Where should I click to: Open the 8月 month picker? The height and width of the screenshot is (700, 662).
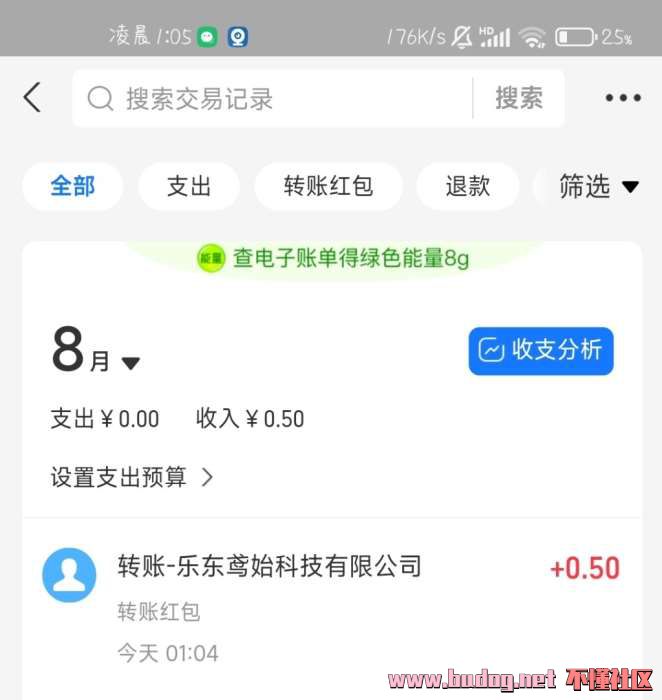(x=96, y=352)
